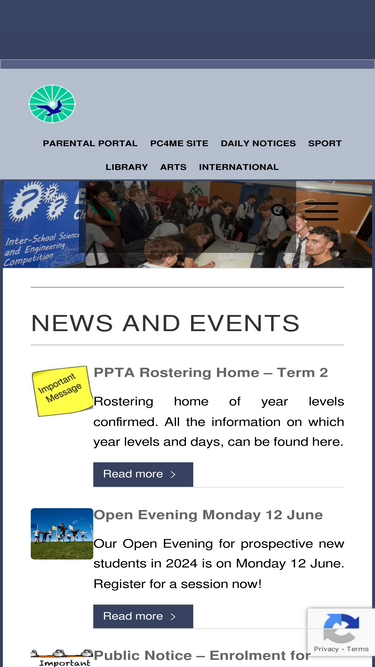Open the Library page
The width and height of the screenshot is (375, 667).
click(127, 167)
